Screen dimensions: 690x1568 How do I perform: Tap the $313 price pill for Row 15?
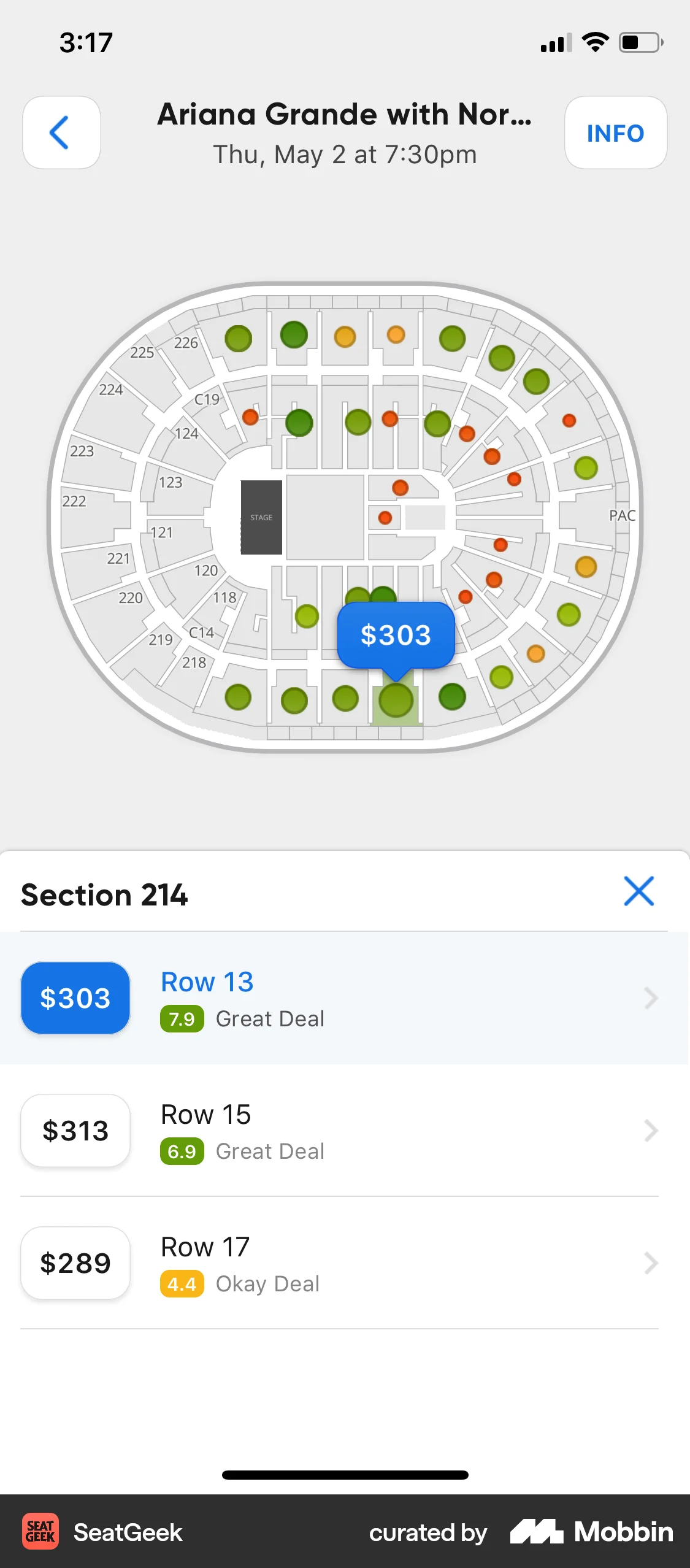(x=74, y=1131)
